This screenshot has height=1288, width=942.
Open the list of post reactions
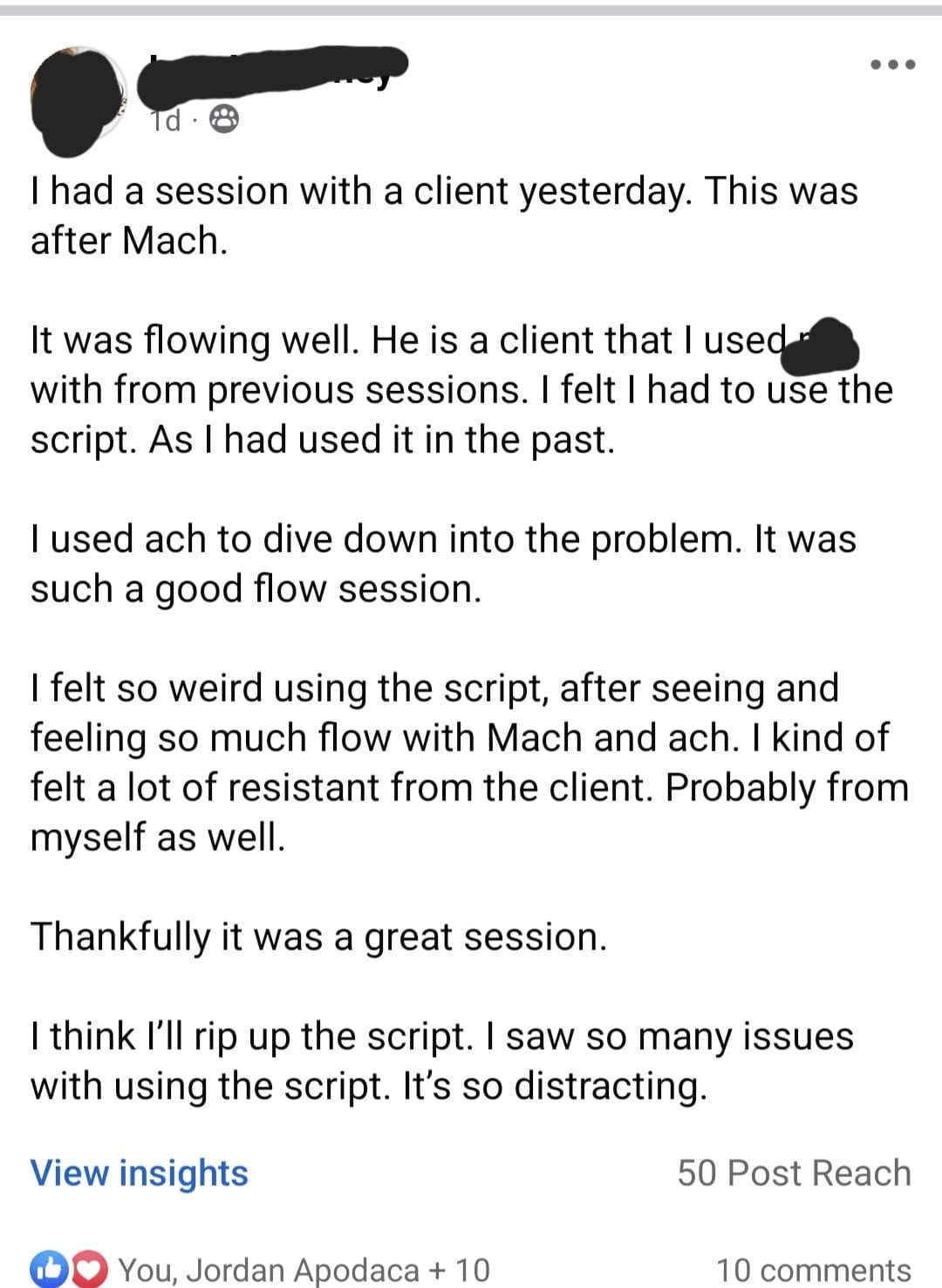point(260,1269)
